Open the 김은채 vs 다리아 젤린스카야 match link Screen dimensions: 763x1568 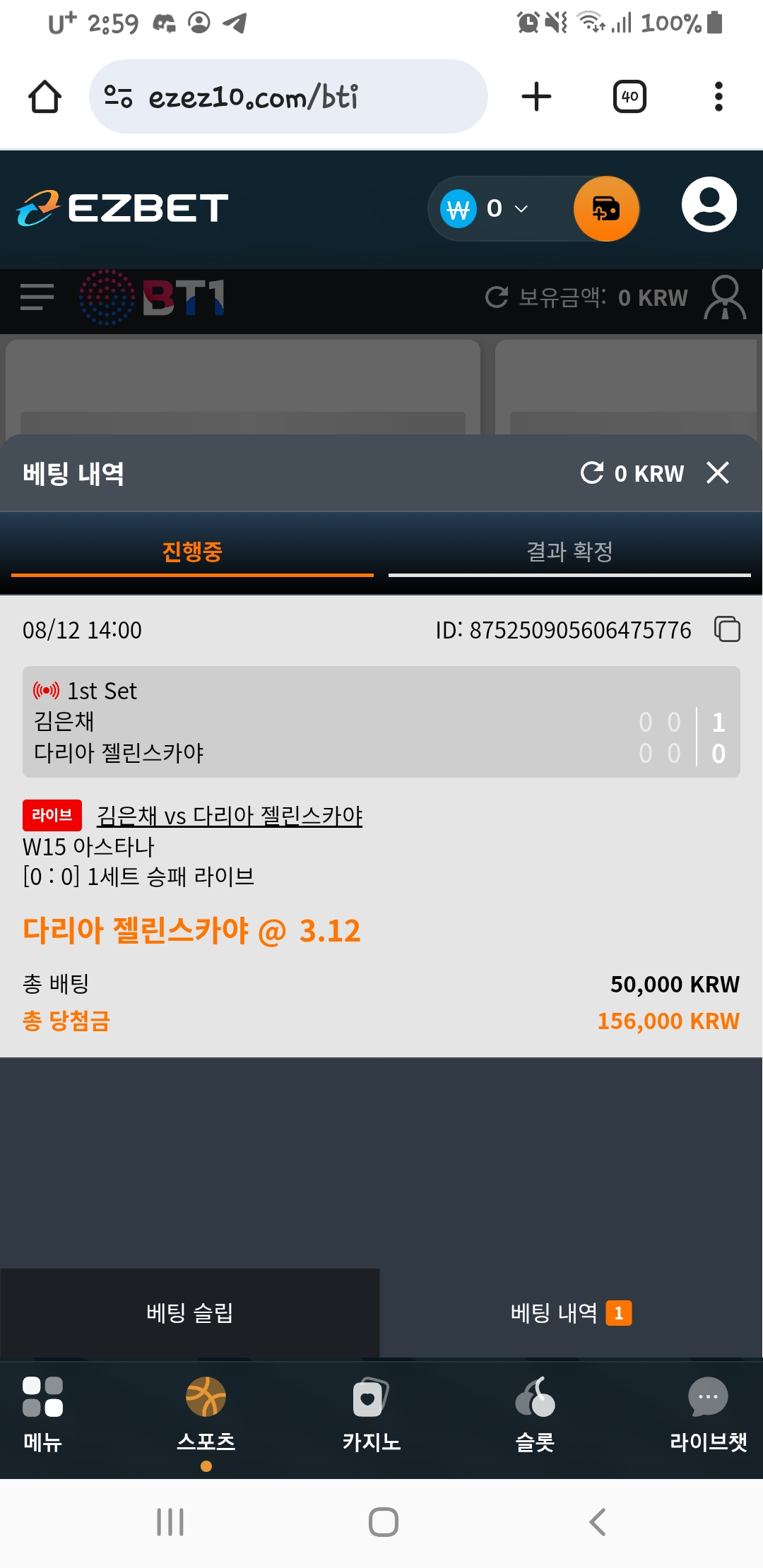[x=230, y=815]
